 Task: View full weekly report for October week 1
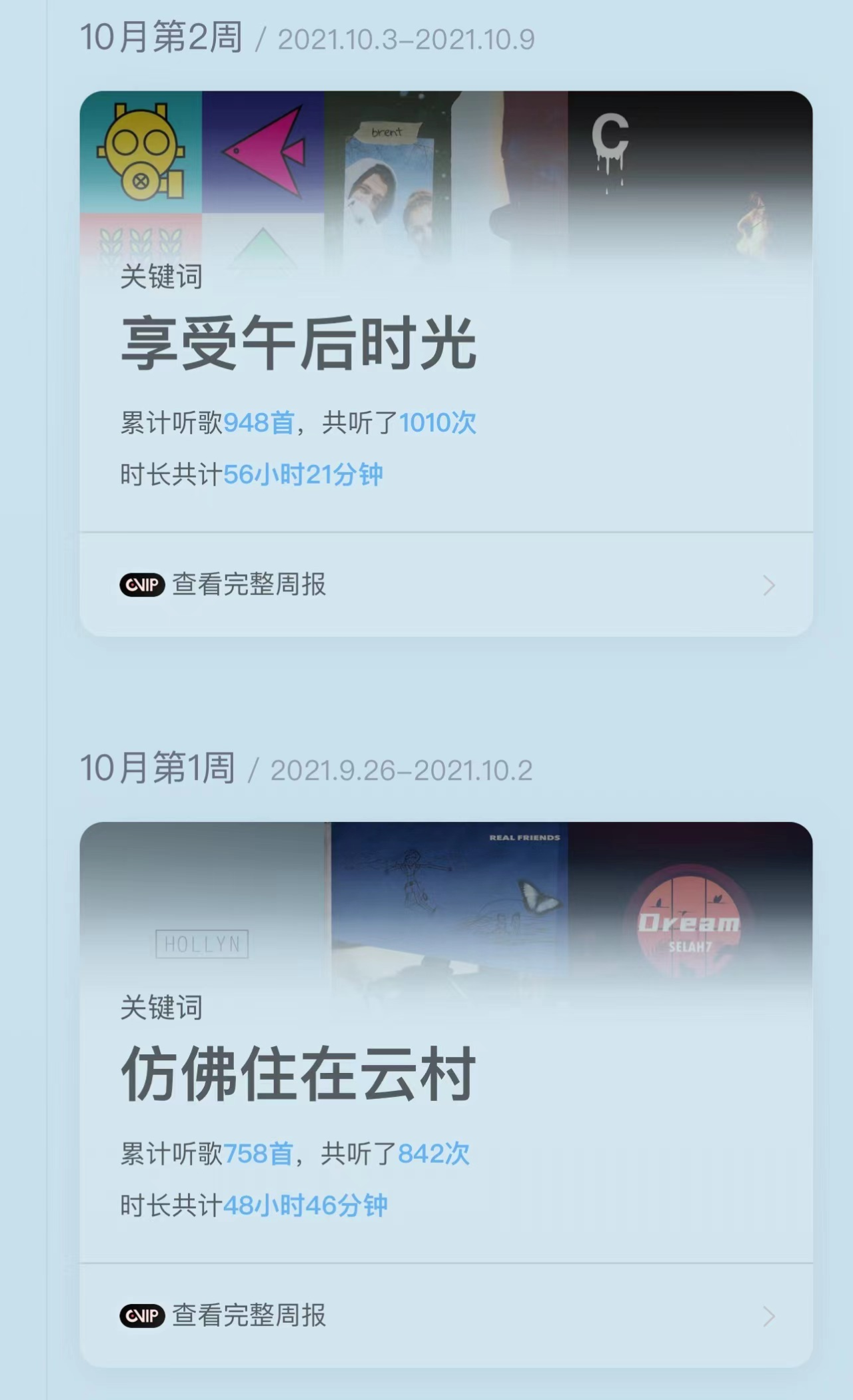point(445,1315)
